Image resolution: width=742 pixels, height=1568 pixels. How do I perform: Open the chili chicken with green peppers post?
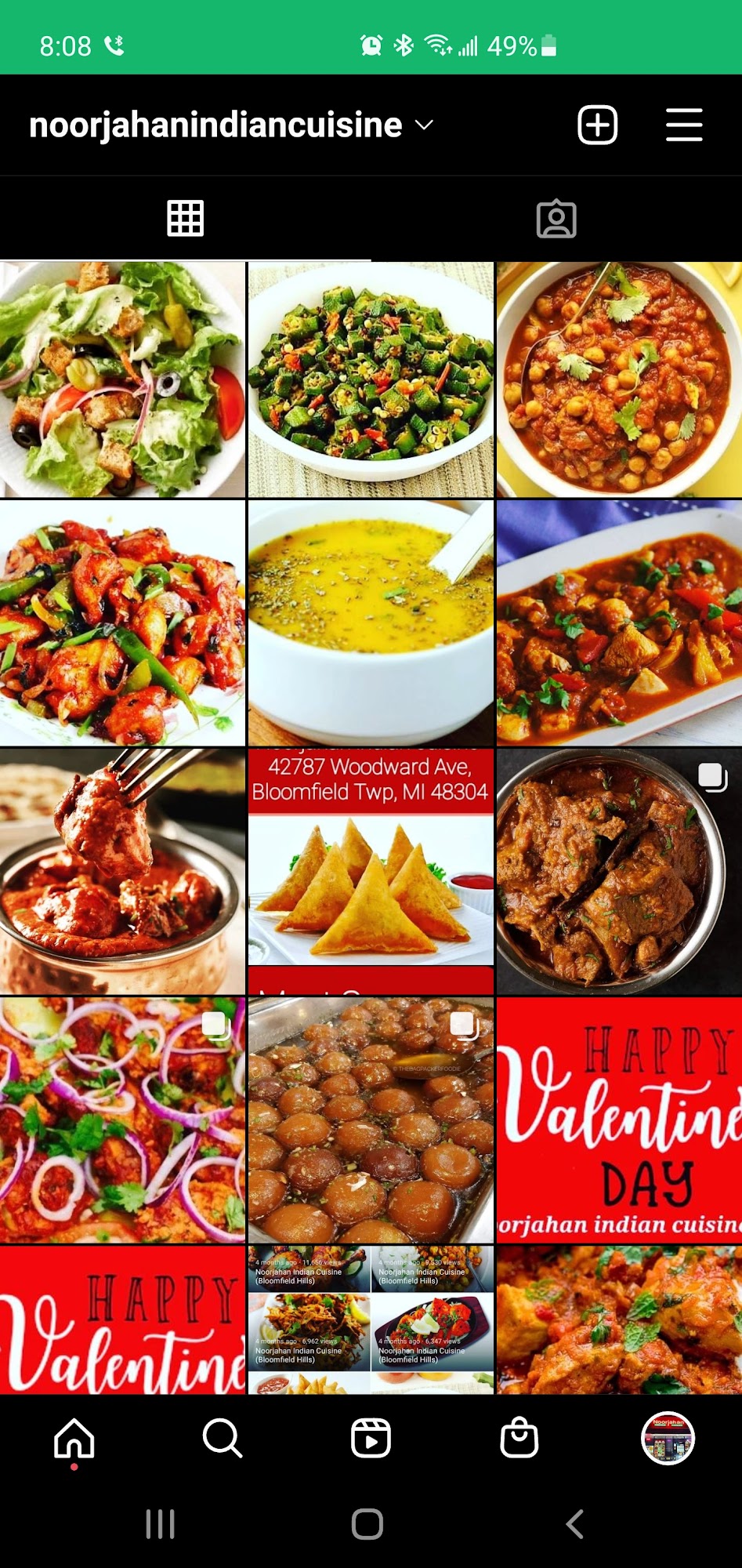(122, 623)
